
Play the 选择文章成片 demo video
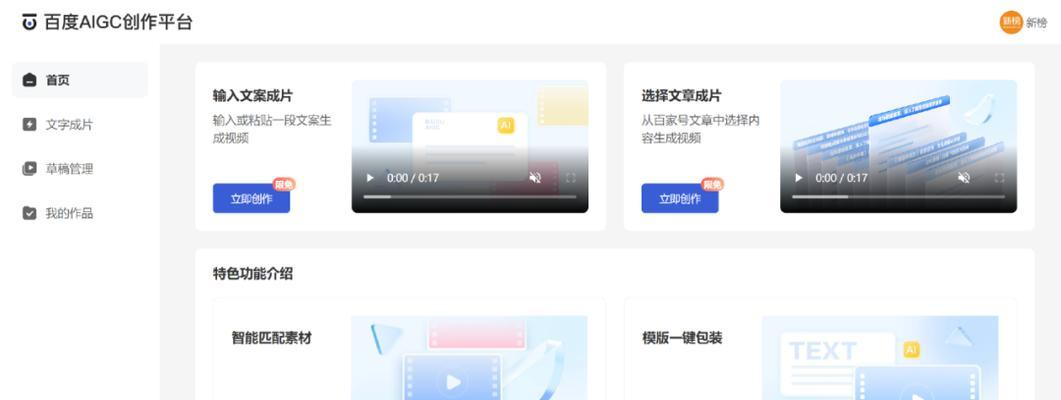click(799, 178)
